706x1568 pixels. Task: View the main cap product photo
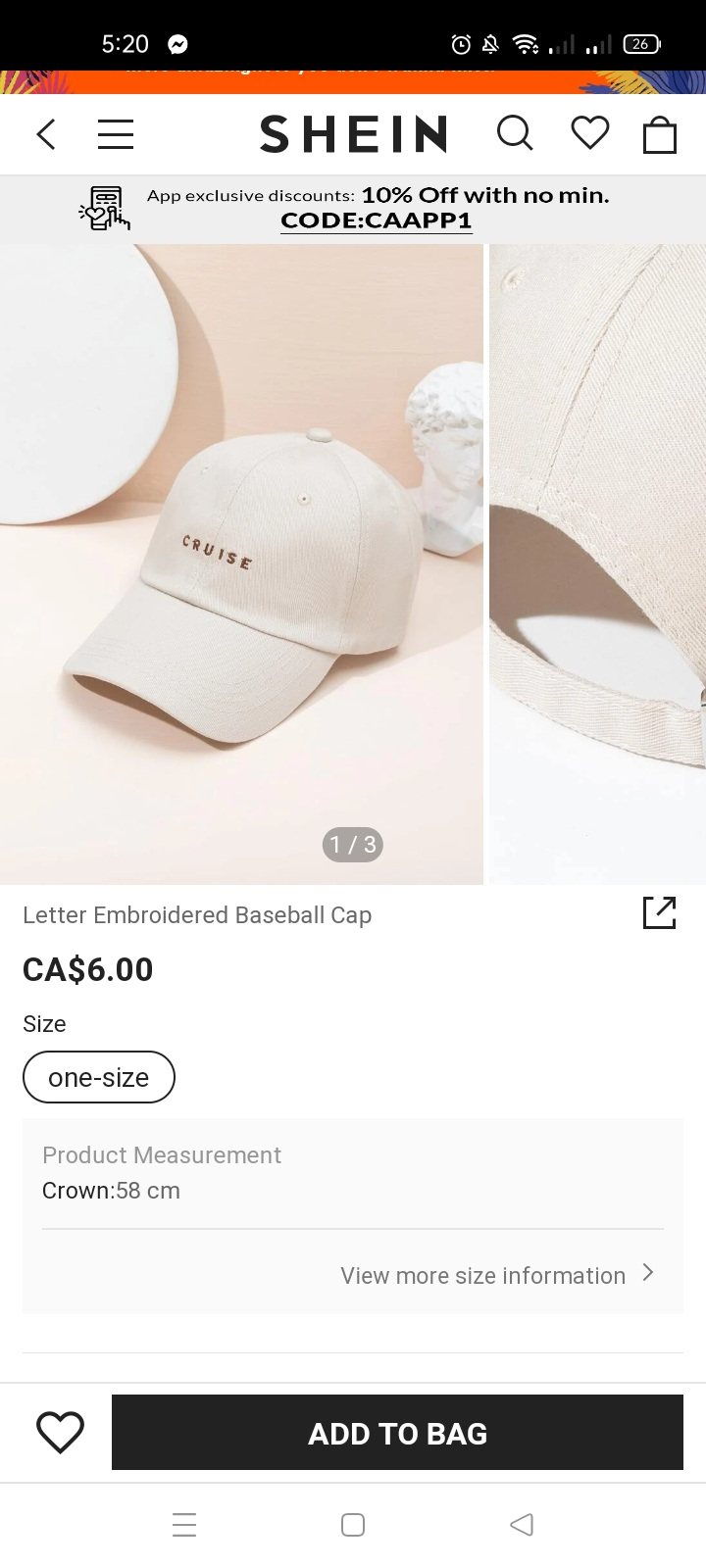[241, 563]
